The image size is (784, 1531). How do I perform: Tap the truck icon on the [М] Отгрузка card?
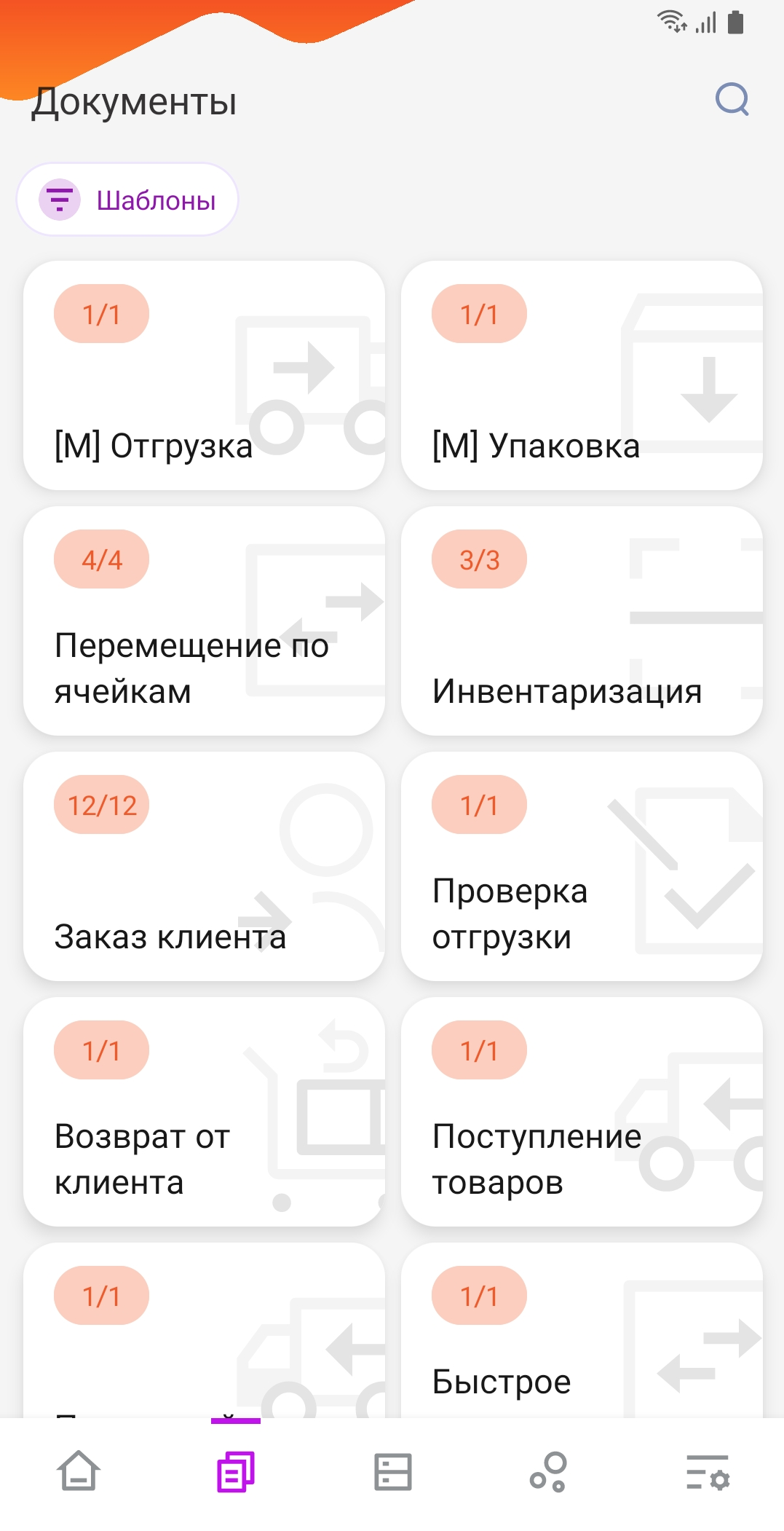pyautogui.click(x=312, y=371)
